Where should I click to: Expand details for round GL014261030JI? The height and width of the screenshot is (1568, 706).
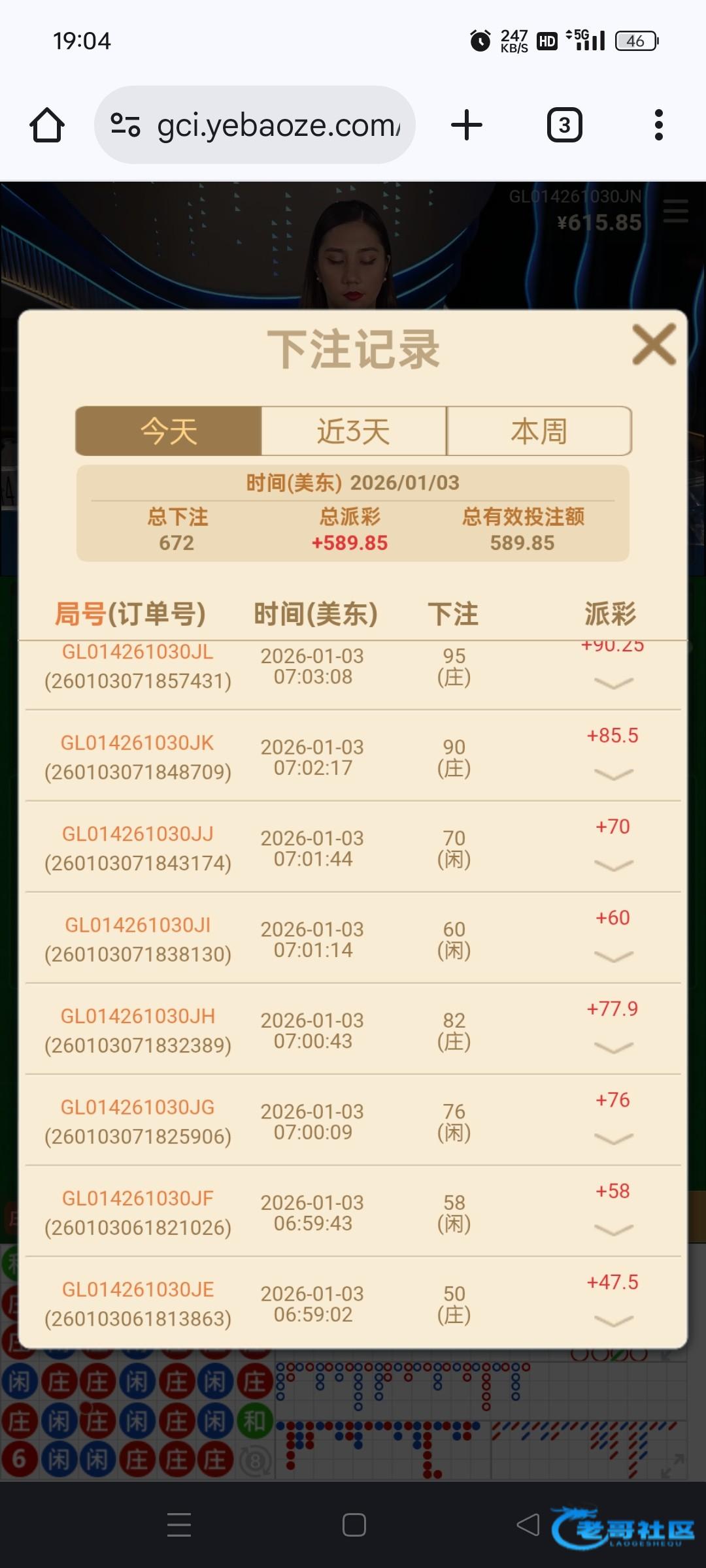tap(613, 956)
